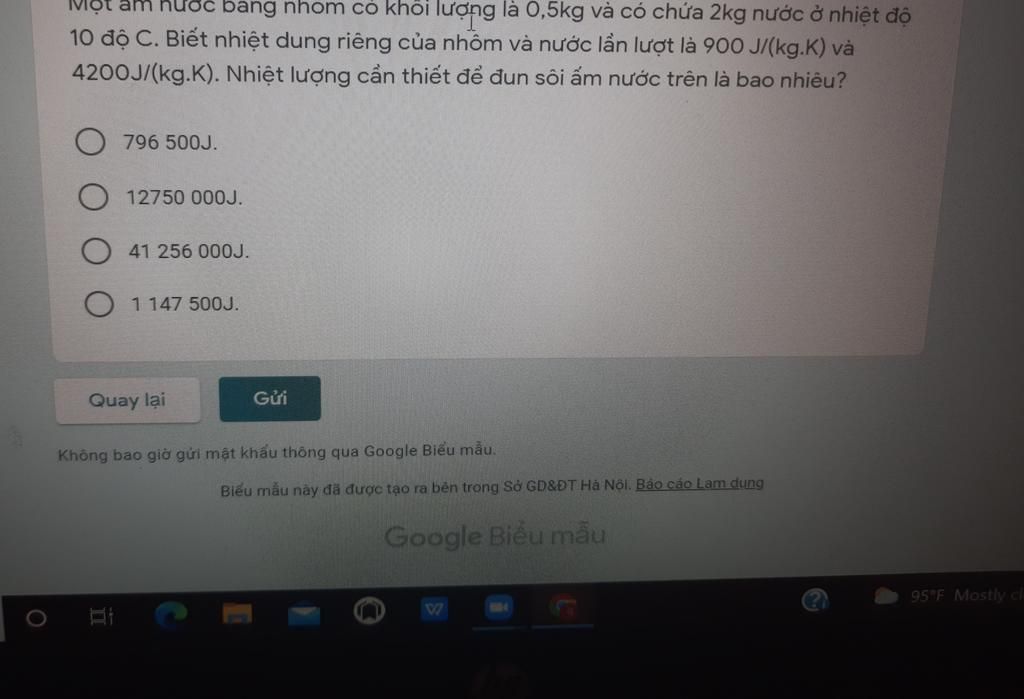Image resolution: width=1024 pixels, height=699 pixels.
Task: Submit the form with Gửi
Action: coord(270,399)
